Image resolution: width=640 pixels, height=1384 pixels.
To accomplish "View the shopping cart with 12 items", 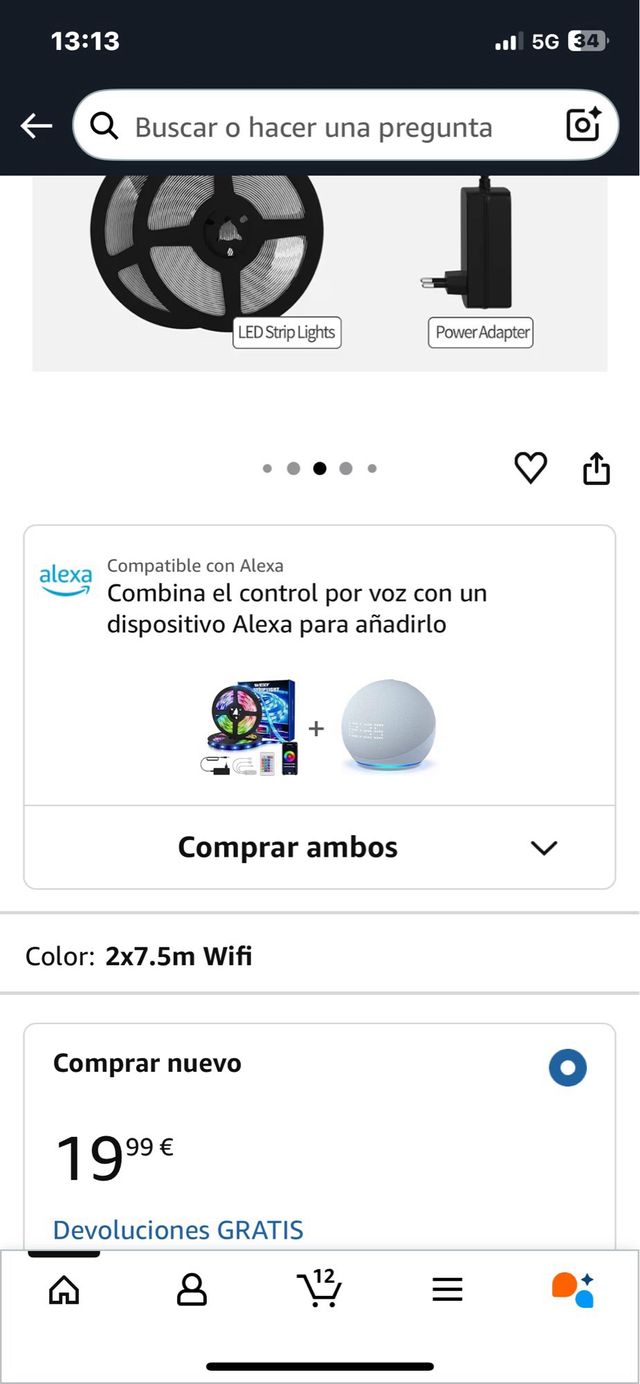I will pyautogui.click(x=319, y=1289).
